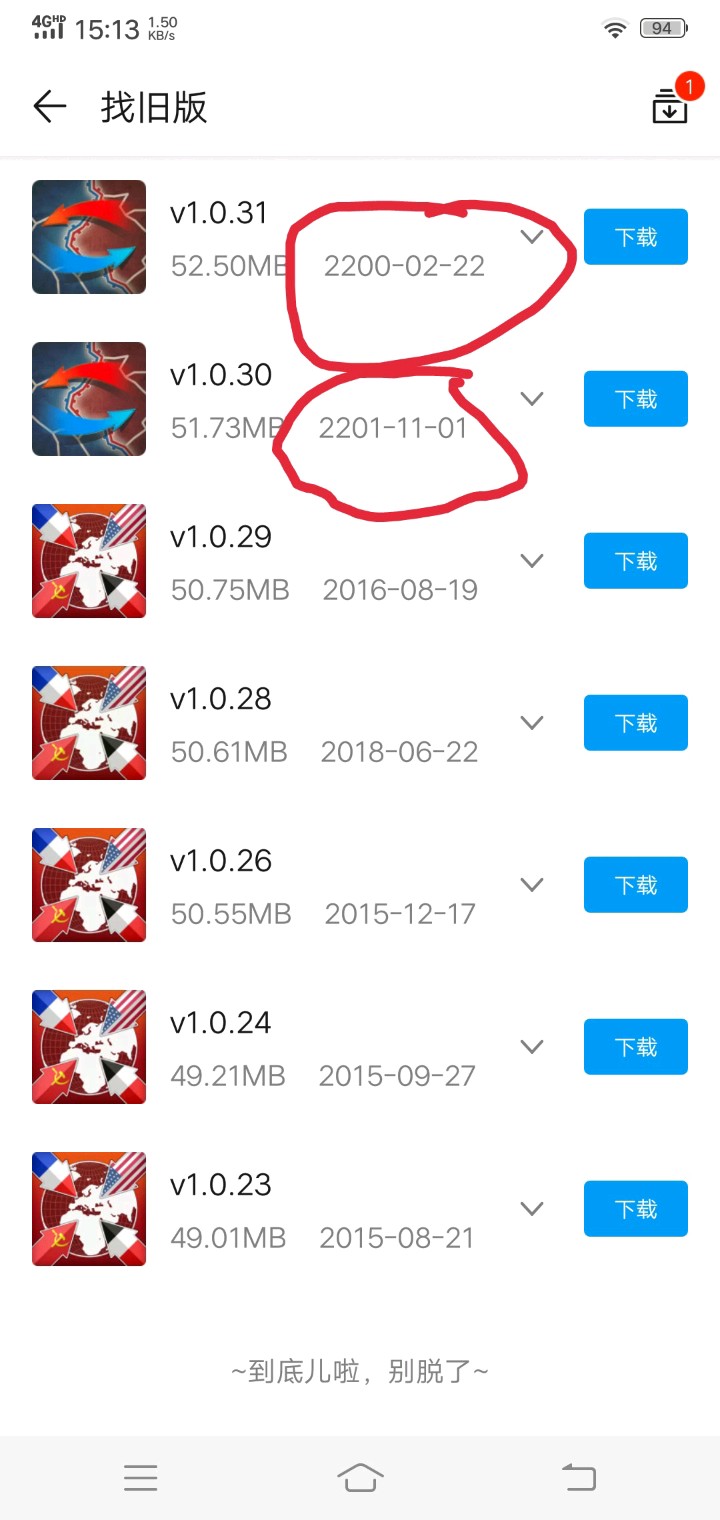
Task: Expand details for v1.0.31
Action: 532,237
